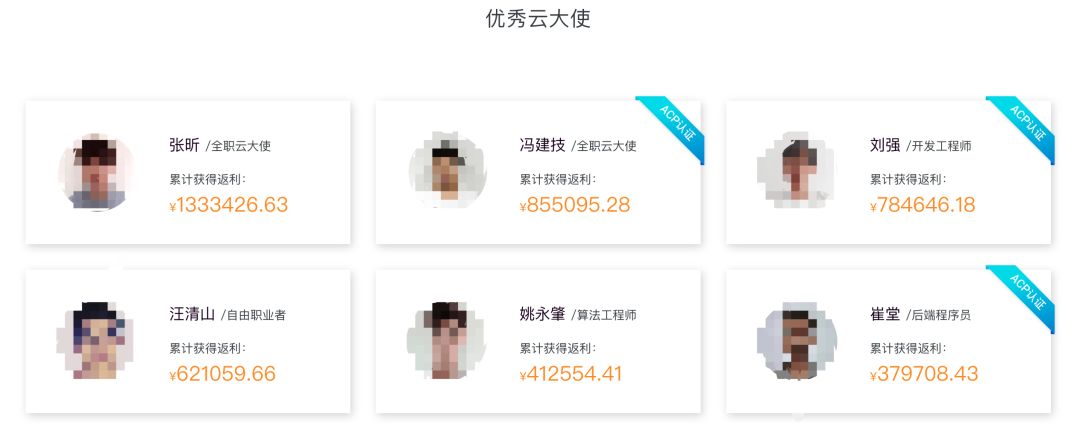View freelancer 汪清山's card

pos(187,341)
